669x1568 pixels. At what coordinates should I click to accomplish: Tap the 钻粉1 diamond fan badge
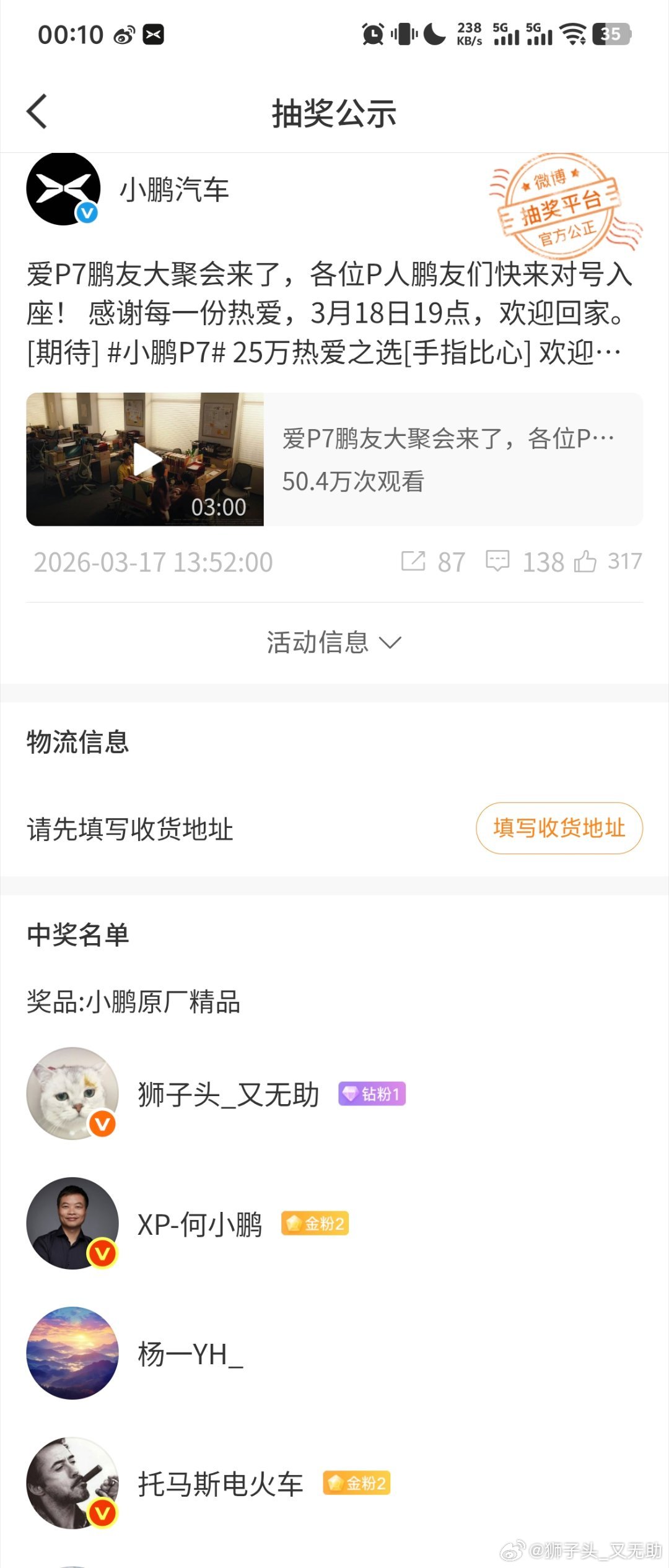pos(370,1093)
